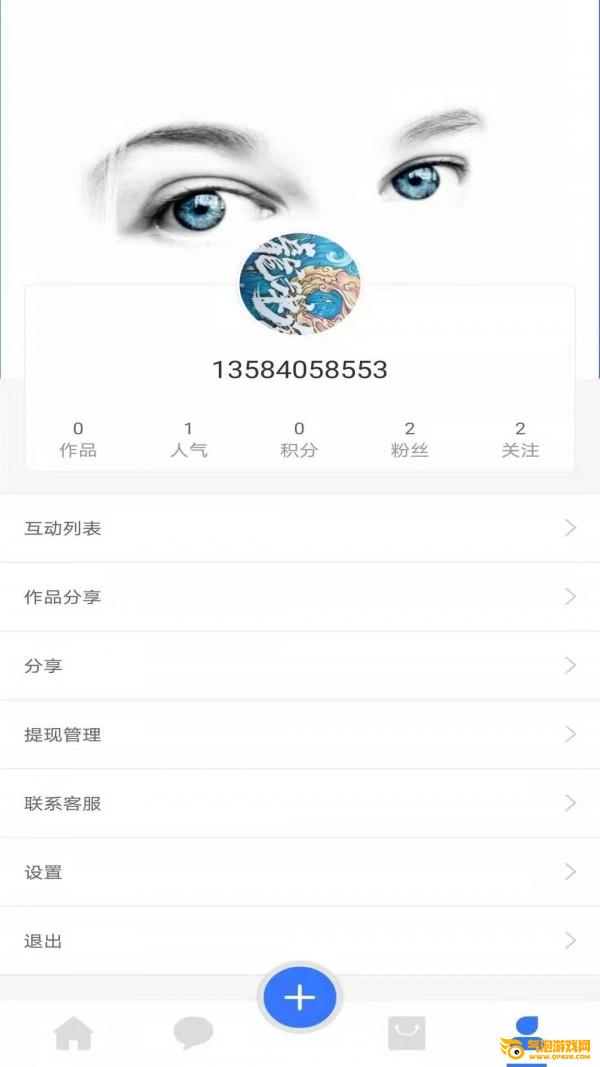Tap 退出 to log out
This screenshot has width=600, height=1067.
coord(300,941)
